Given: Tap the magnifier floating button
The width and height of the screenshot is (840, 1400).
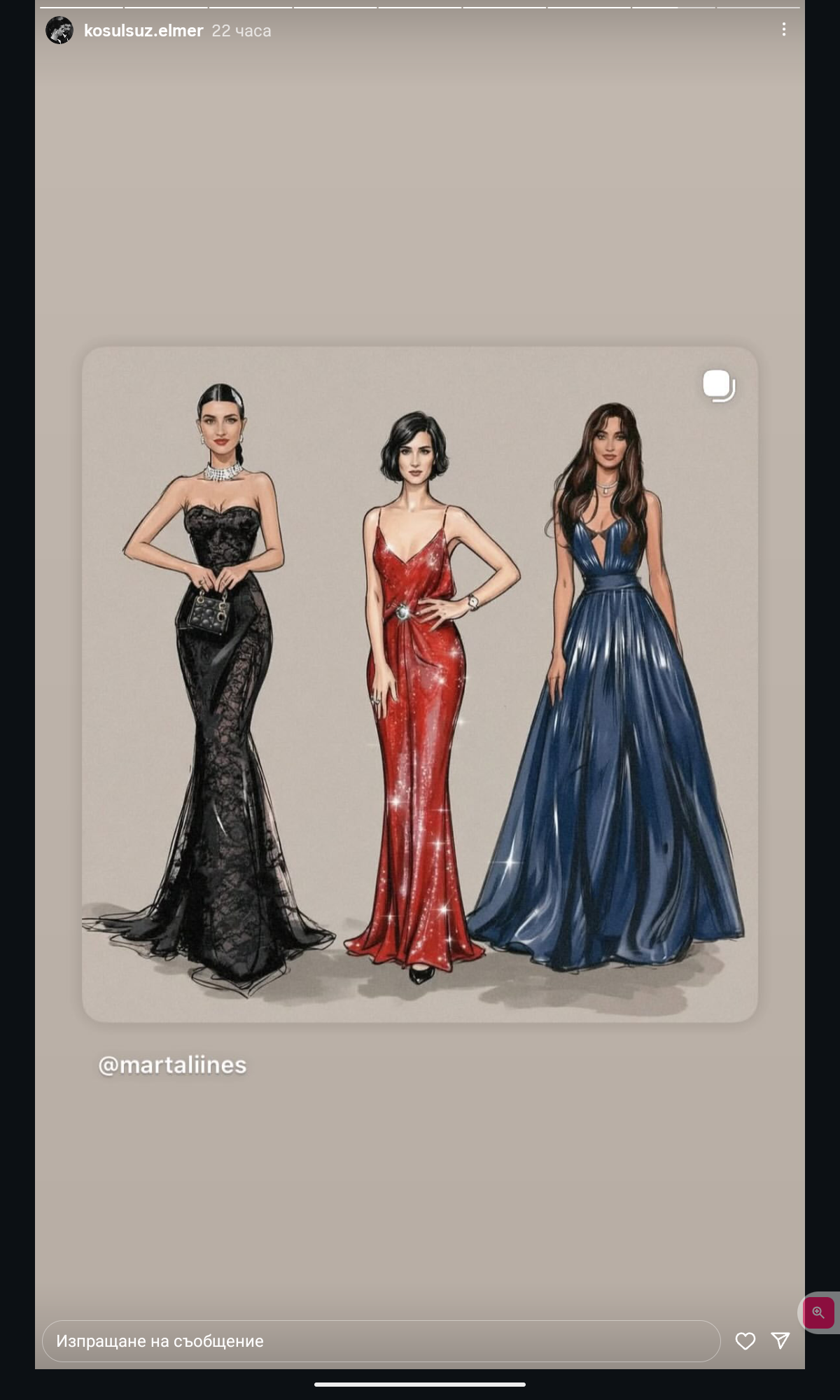Looking at the screenshot, I should coord(818,1312).
